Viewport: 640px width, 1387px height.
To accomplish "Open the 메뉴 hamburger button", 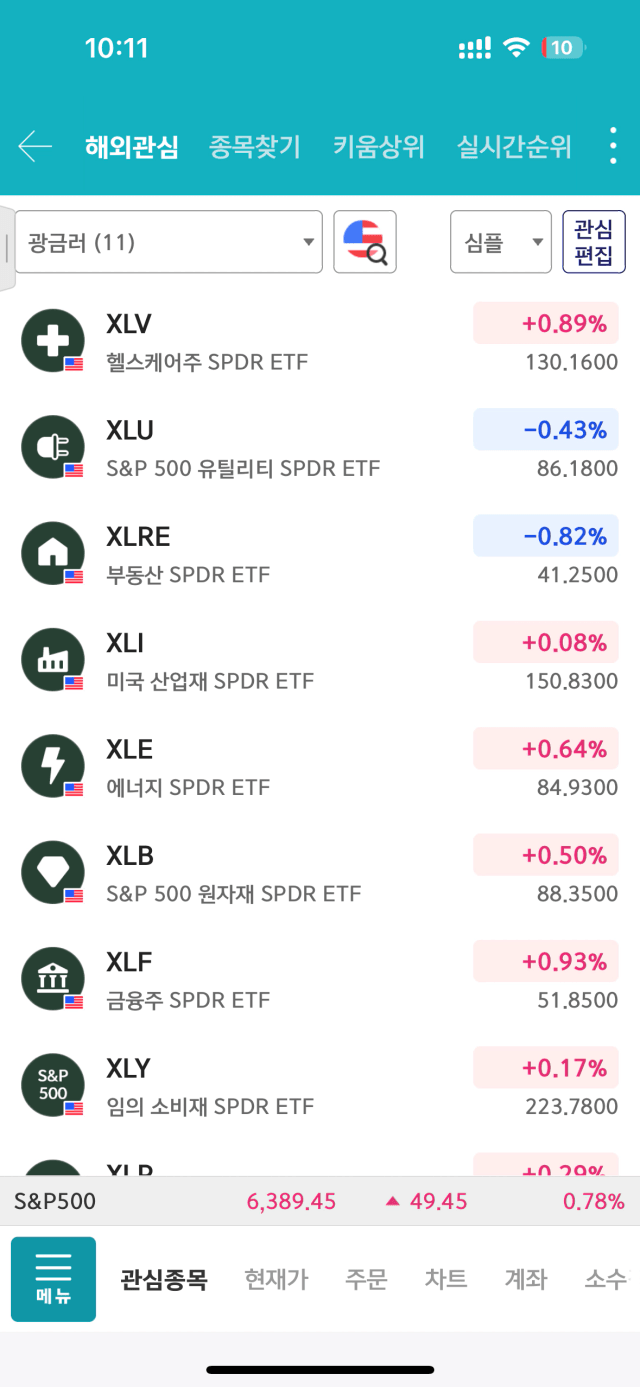I will (x=53, y=1279).
